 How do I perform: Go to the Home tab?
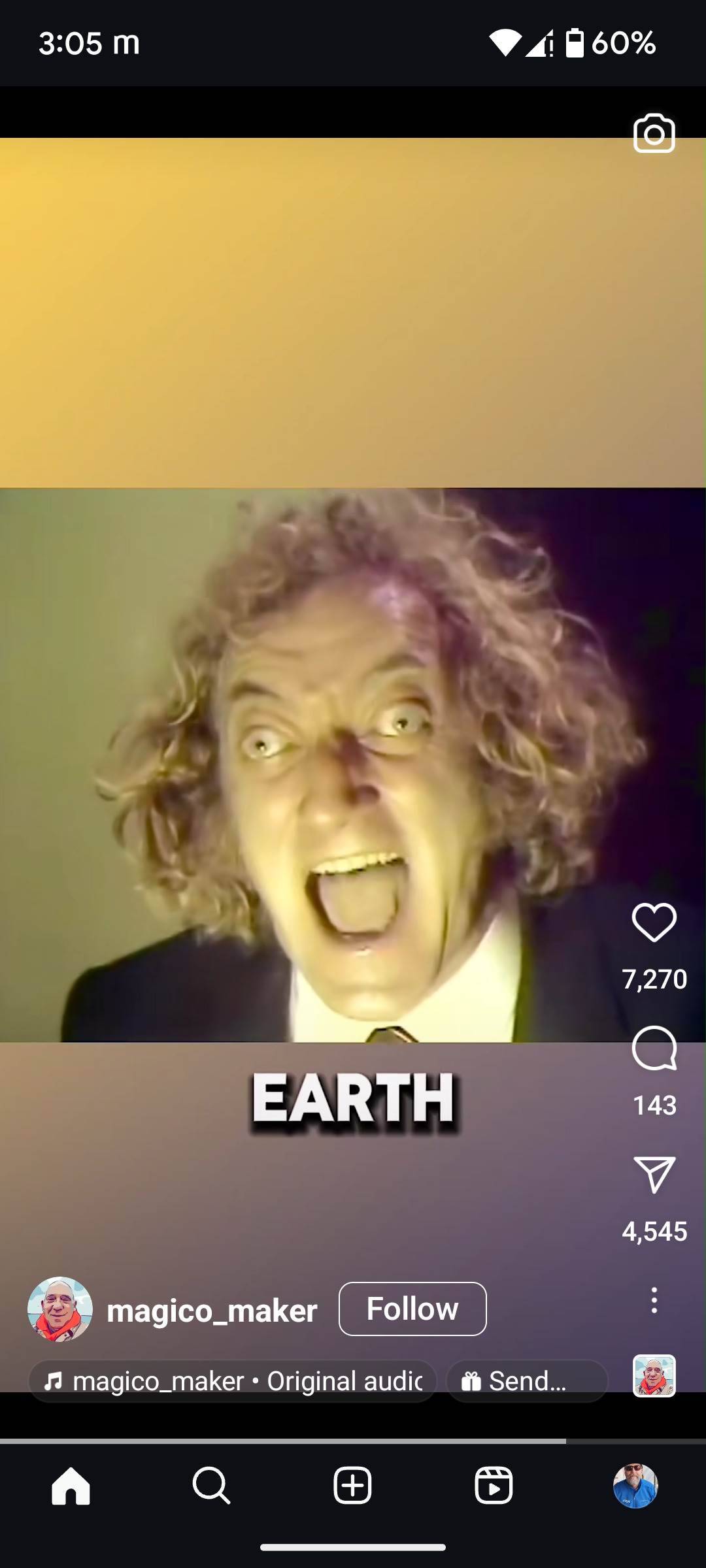(71, 1486)
